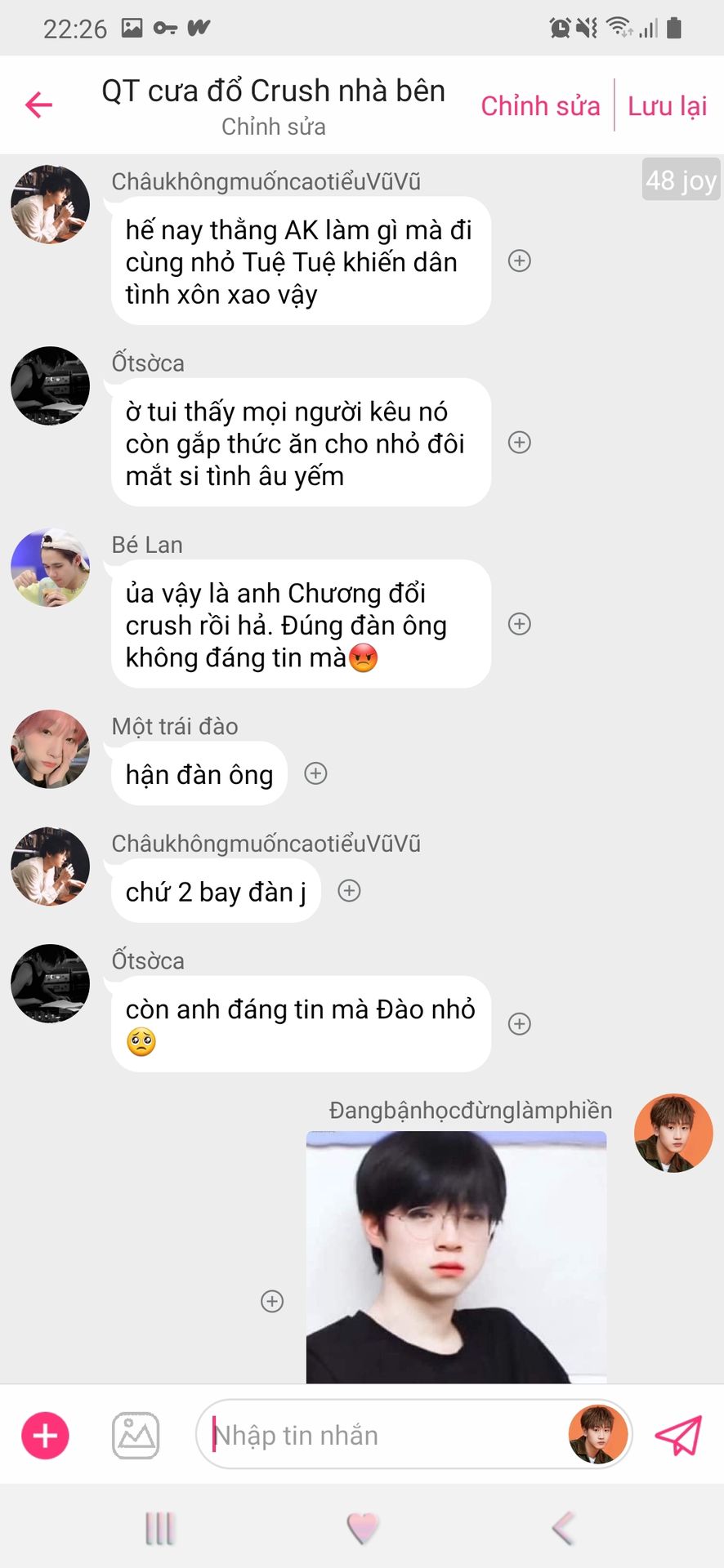Tap plus icon beside 'ờ tui thấy mọi người' message
Viewport: 724px width, 1568px height.
click(520, 443)
